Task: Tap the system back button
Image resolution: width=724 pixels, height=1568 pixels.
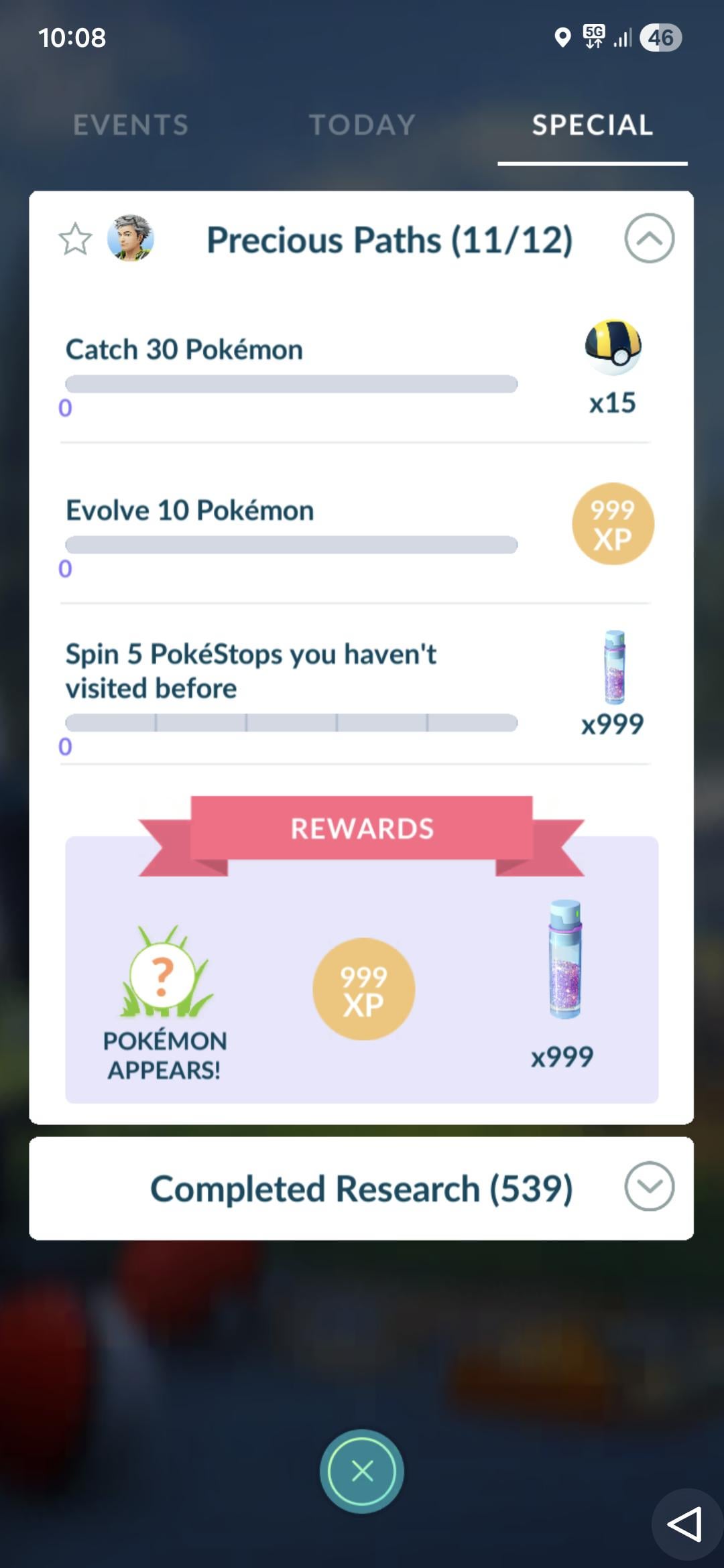Action: click(685, 1524)
